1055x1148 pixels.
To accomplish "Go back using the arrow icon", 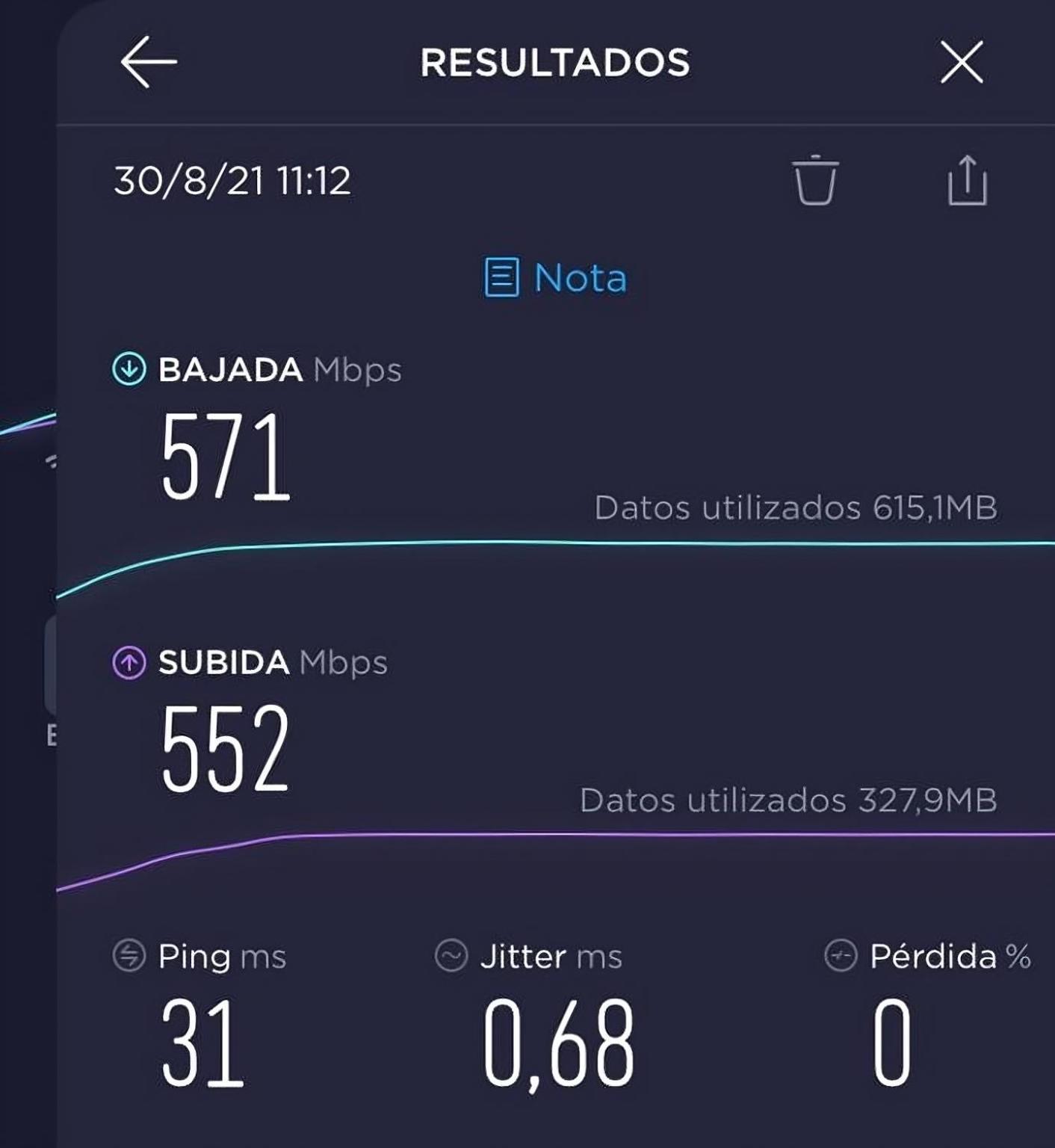I will (x=149, y=62).
